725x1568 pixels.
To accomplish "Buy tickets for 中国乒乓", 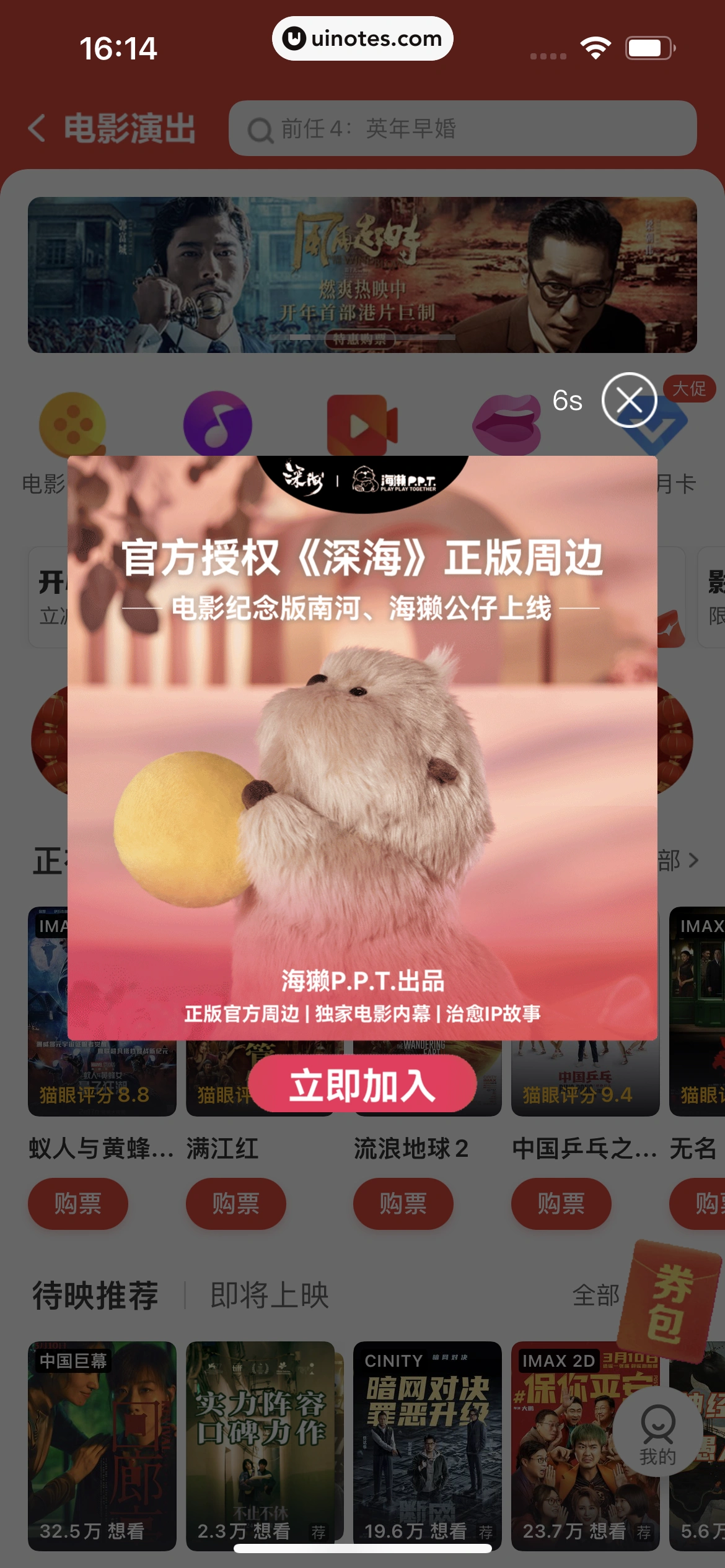I will tap(561, 1203).
